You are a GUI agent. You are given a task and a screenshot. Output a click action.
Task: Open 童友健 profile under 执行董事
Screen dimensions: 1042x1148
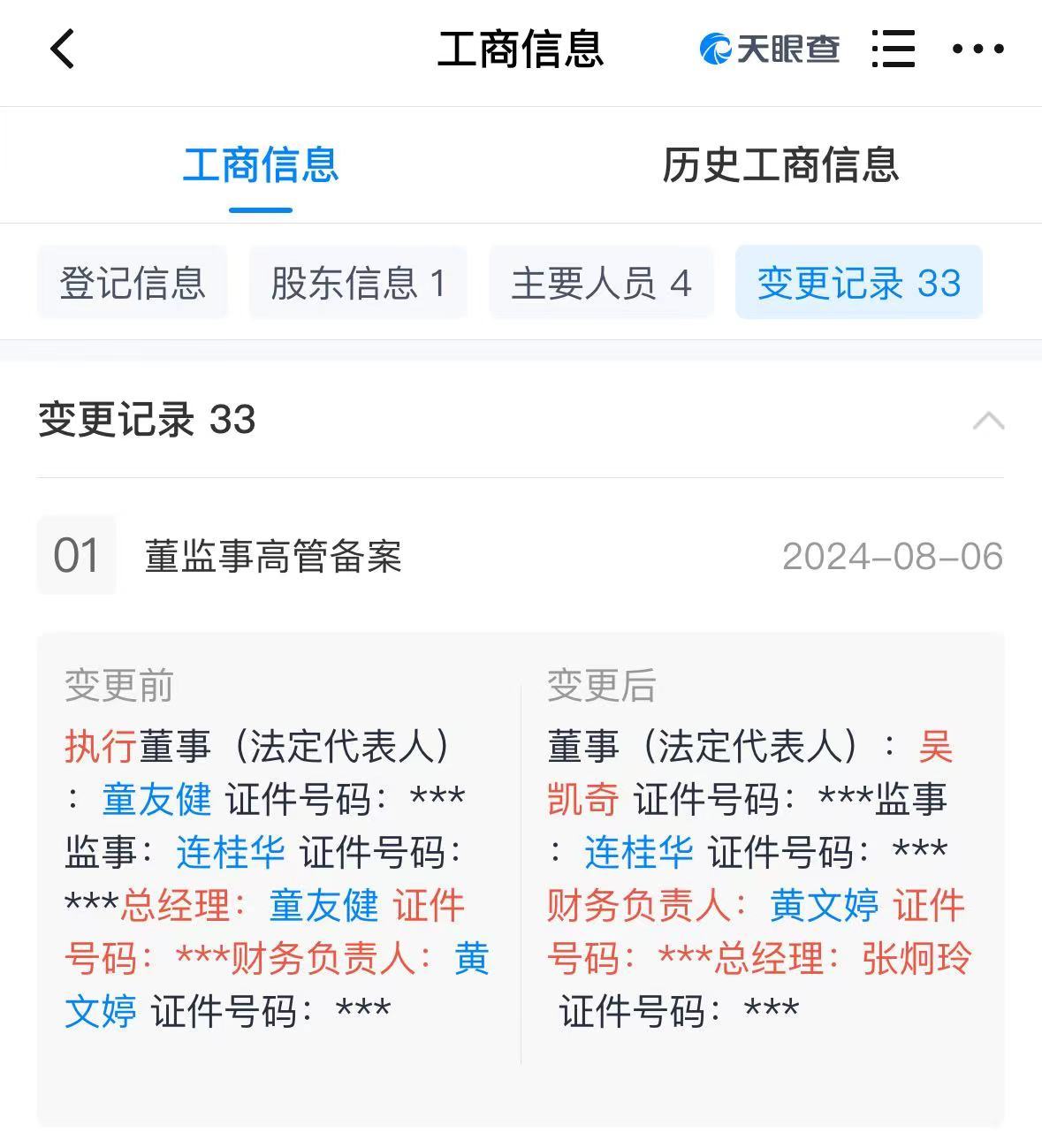(156, 800)
